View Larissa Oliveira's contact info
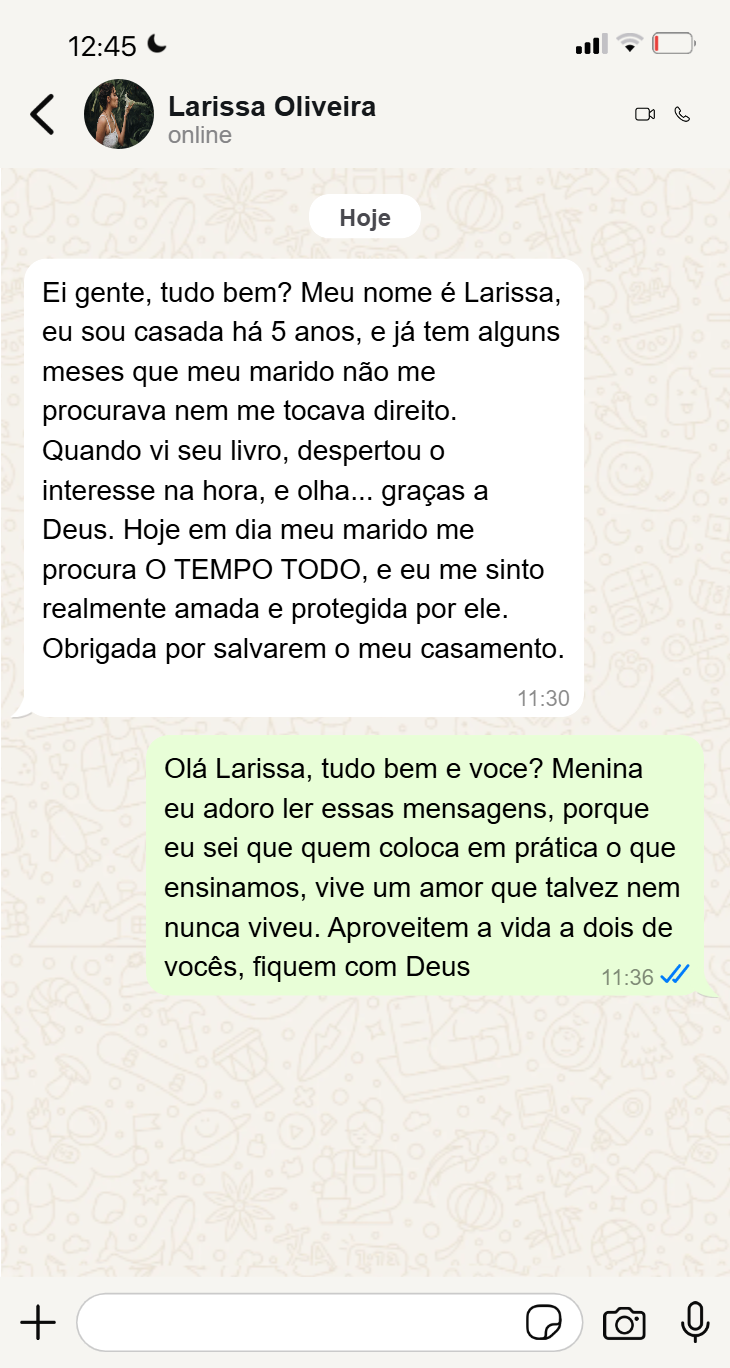Screen dimensions: 730x1368 [x=272, y=108]
